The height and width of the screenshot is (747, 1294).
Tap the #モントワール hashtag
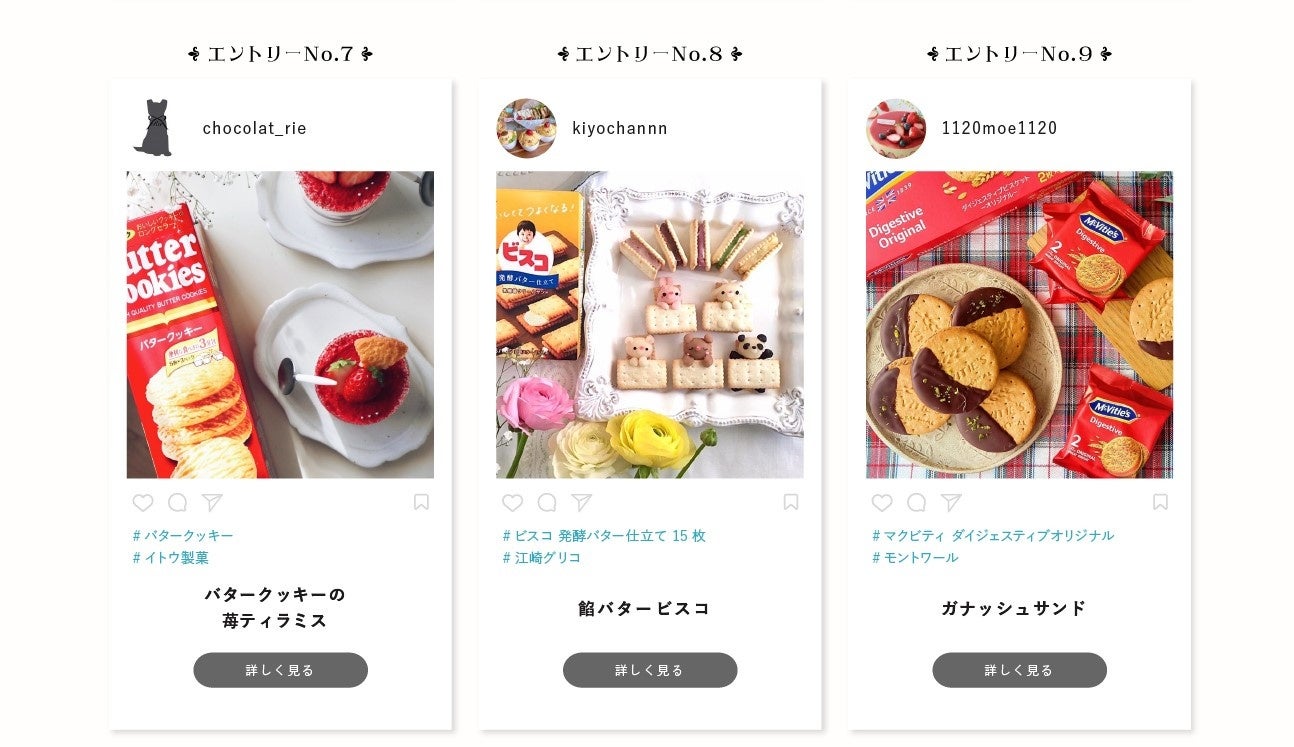pos(915,558)
